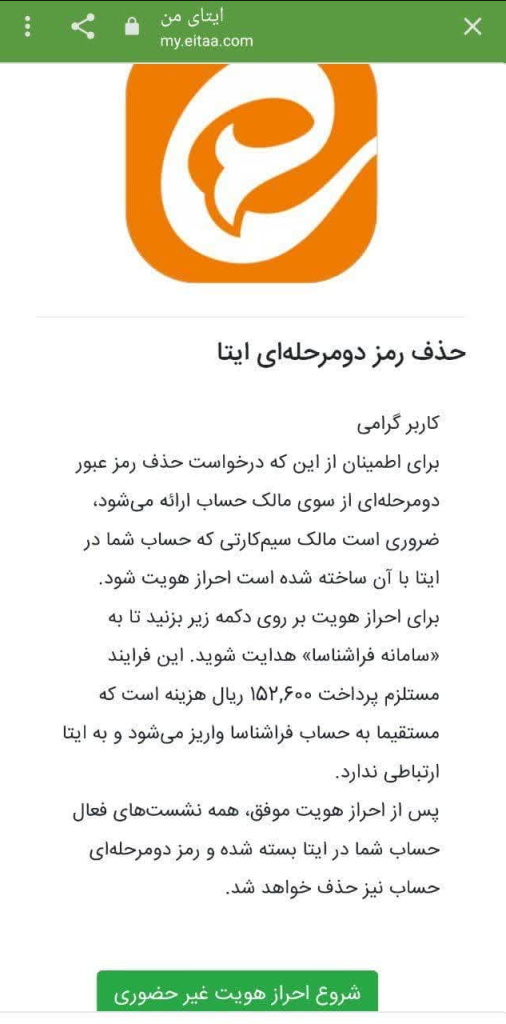This screenshot has height=1024, width=506.
Task: Tap the green شروع احراز هویت غیر حضوری button
Action: (x=238, y=993)
